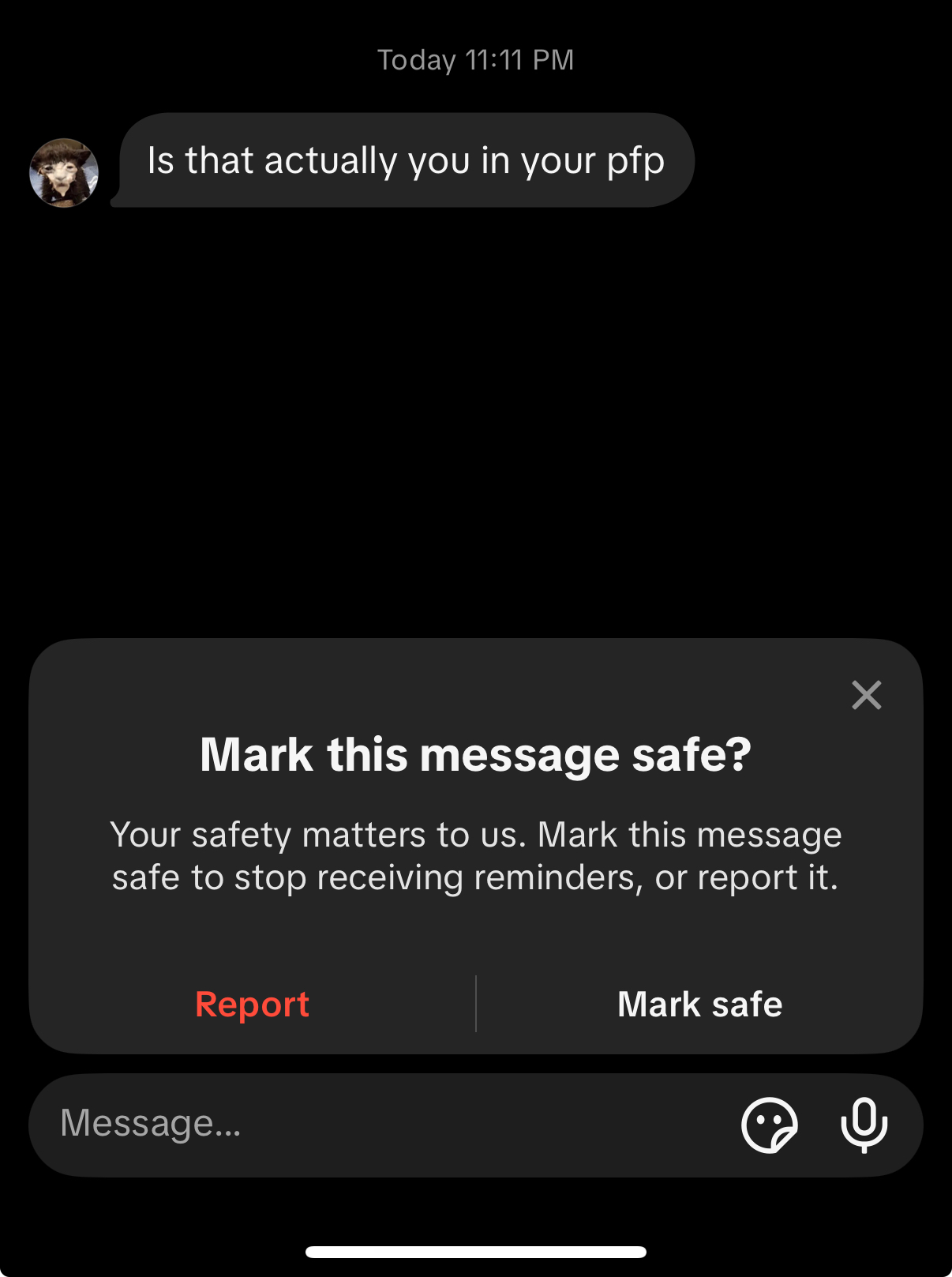The width and height of the screenshot is (952, 1277).
Task: Tap Mark safe button
Action: pyautogui.click(x=699, y=1004)
